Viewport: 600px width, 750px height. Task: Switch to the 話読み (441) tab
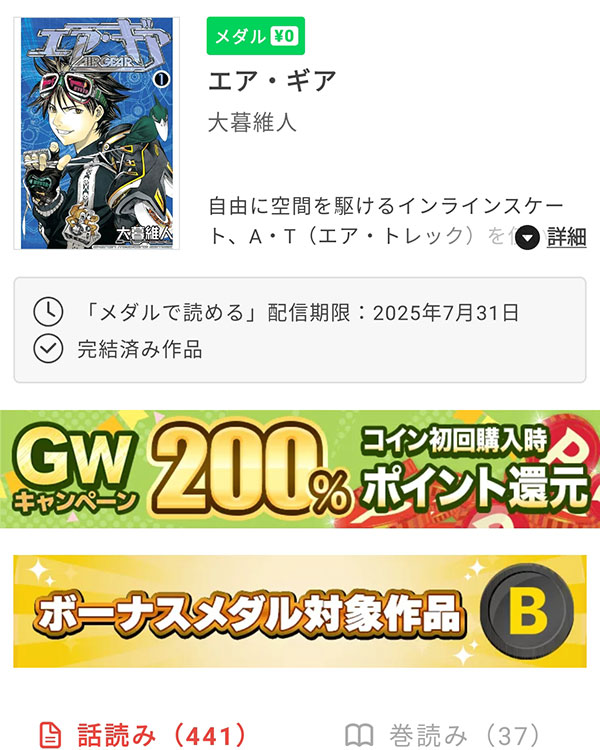click(x=140, y=735)
